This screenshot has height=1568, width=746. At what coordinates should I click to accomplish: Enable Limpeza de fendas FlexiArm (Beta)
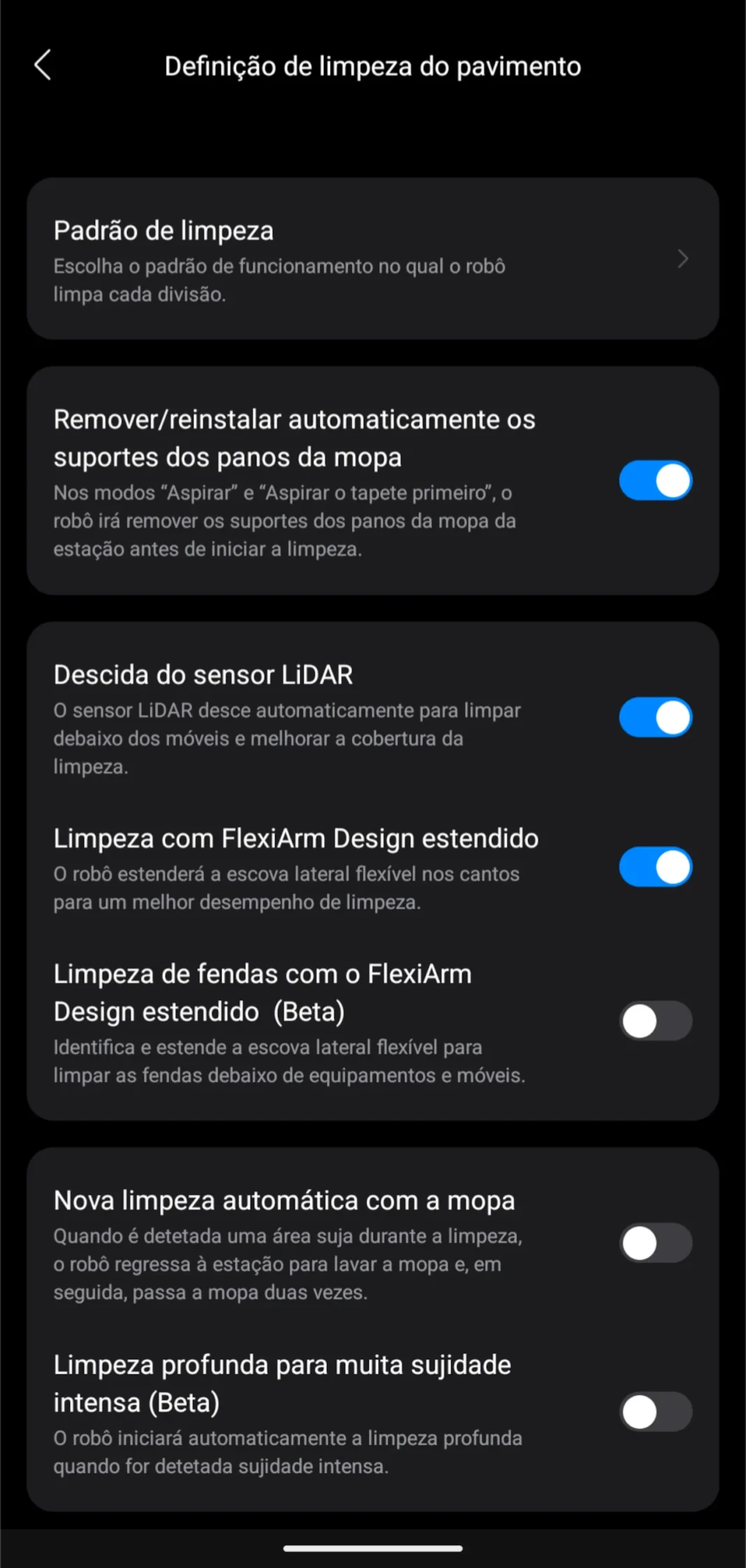(x=654, y=1020)
